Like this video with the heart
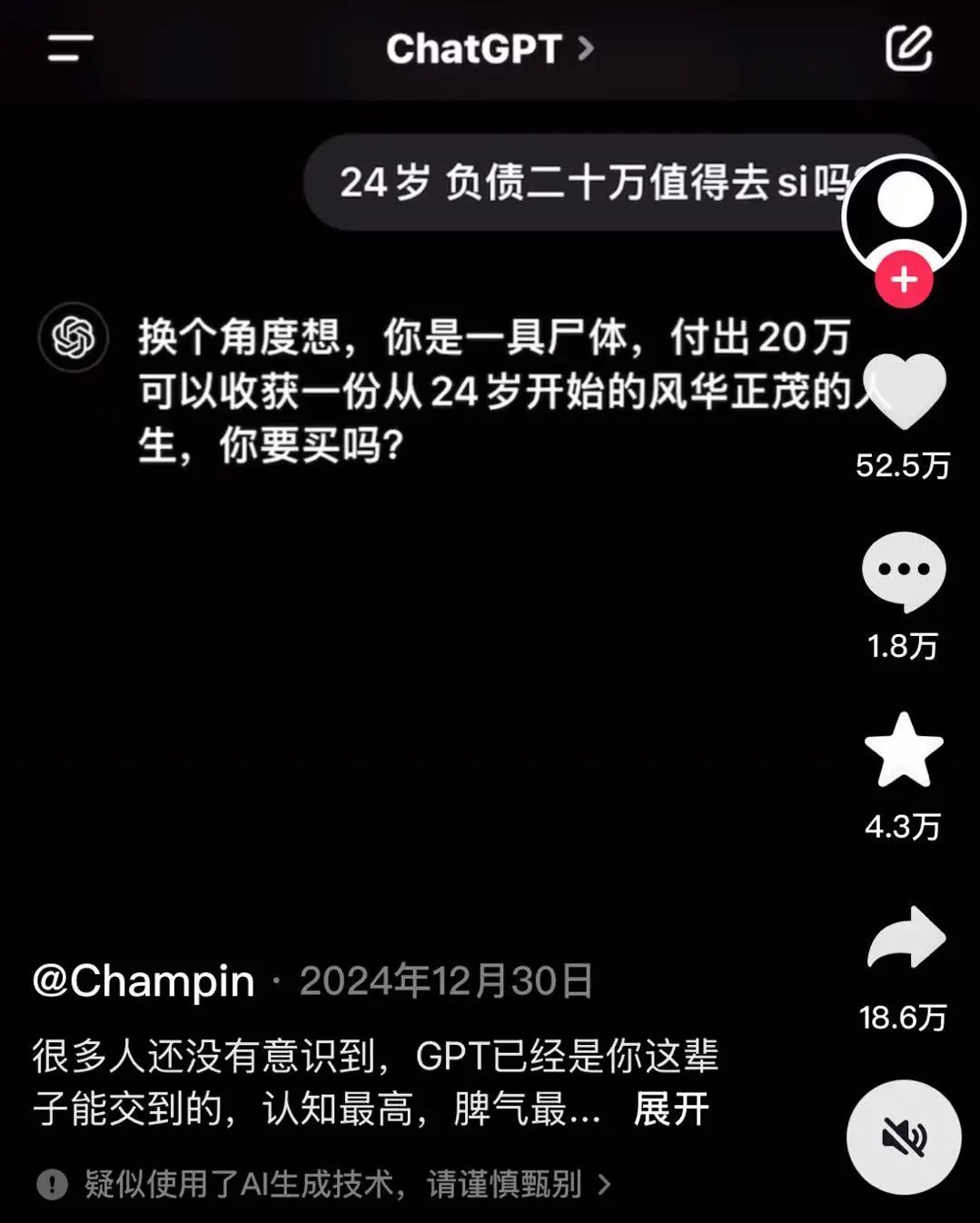This screenshot has height=1223, width=980. coord(904,391)
